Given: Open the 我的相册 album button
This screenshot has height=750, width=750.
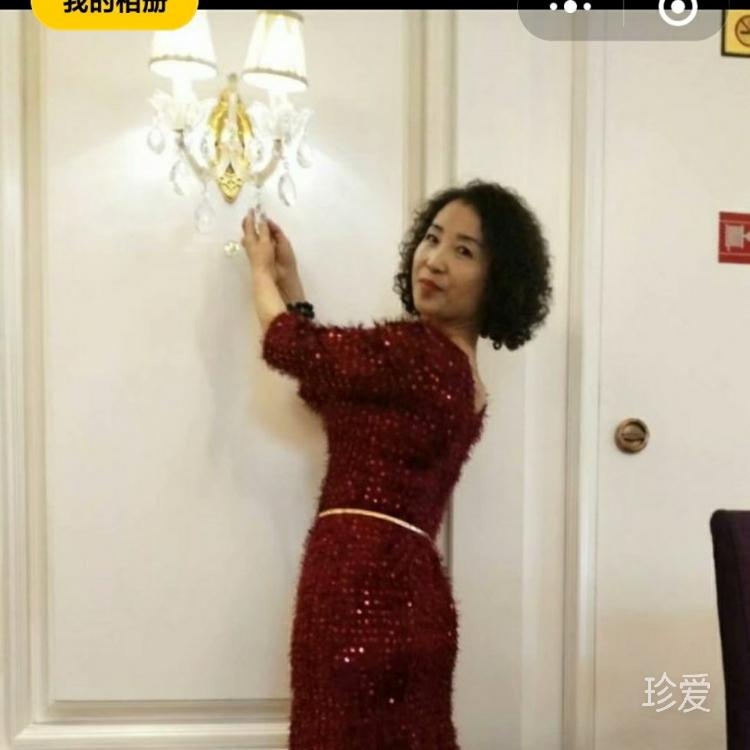Looking at the screenshot, I should coord(114,8).
